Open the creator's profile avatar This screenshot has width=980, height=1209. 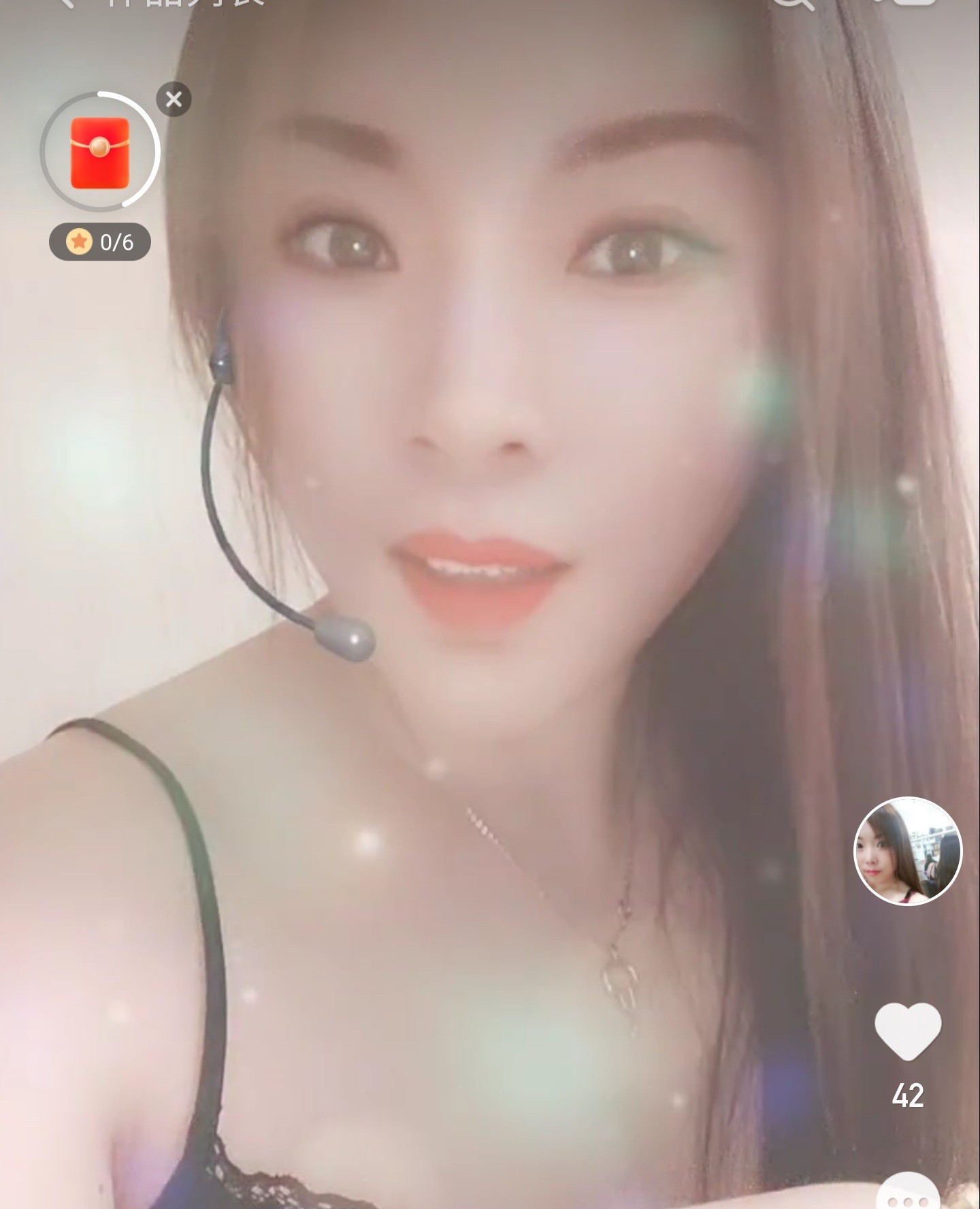(x=908, y=851)
